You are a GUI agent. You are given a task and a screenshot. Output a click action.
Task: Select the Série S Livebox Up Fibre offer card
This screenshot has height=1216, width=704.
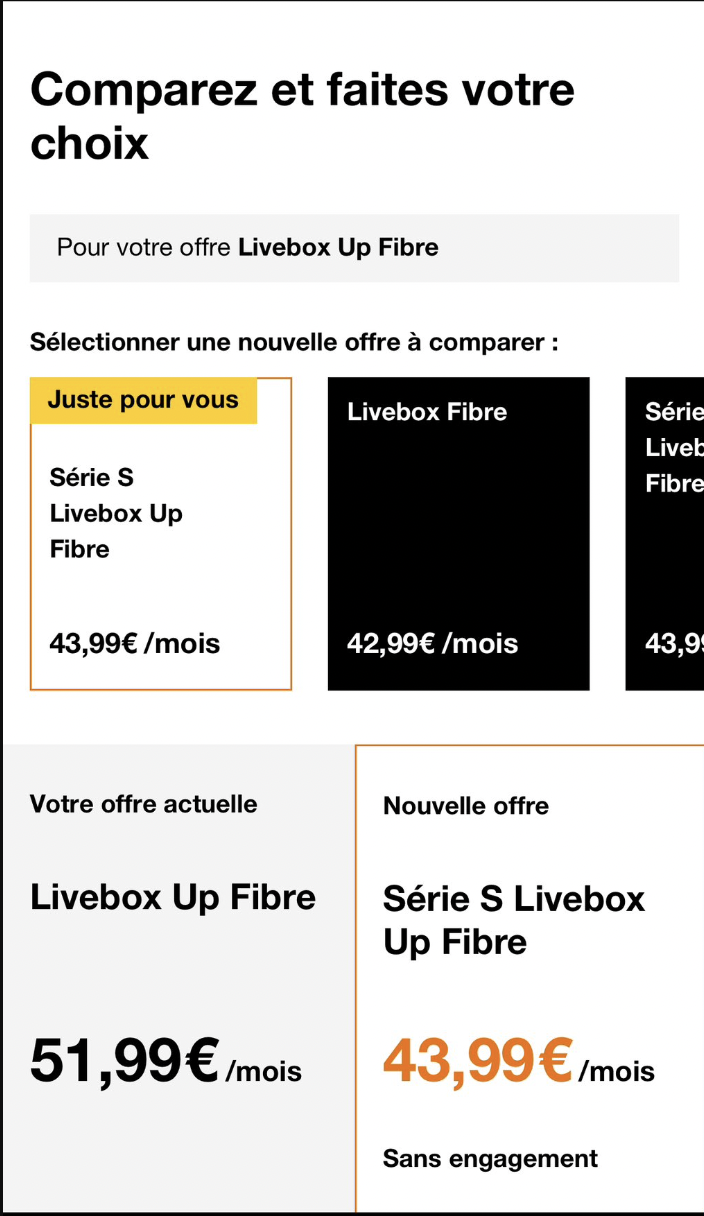[161, 534]
